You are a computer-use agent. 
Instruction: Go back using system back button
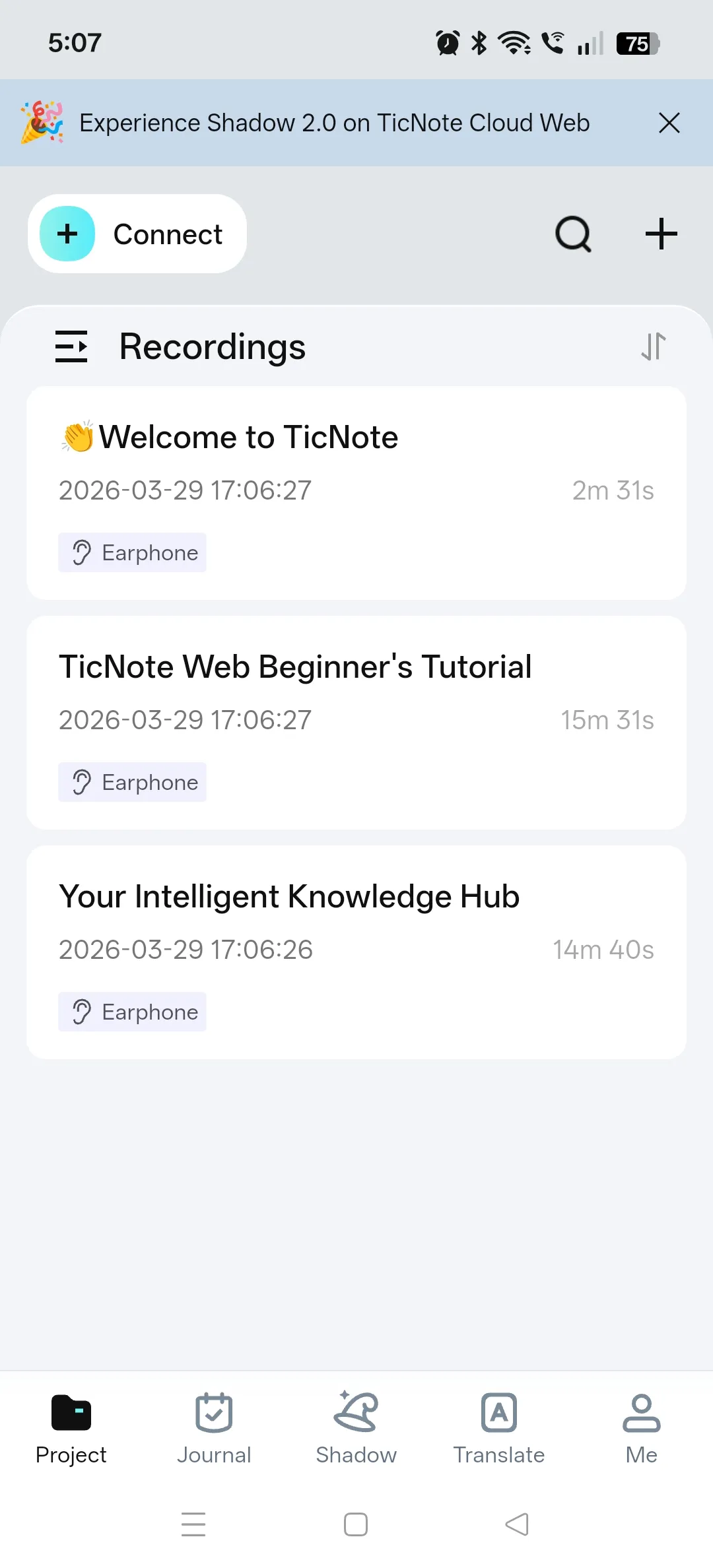coord(517,1524)
